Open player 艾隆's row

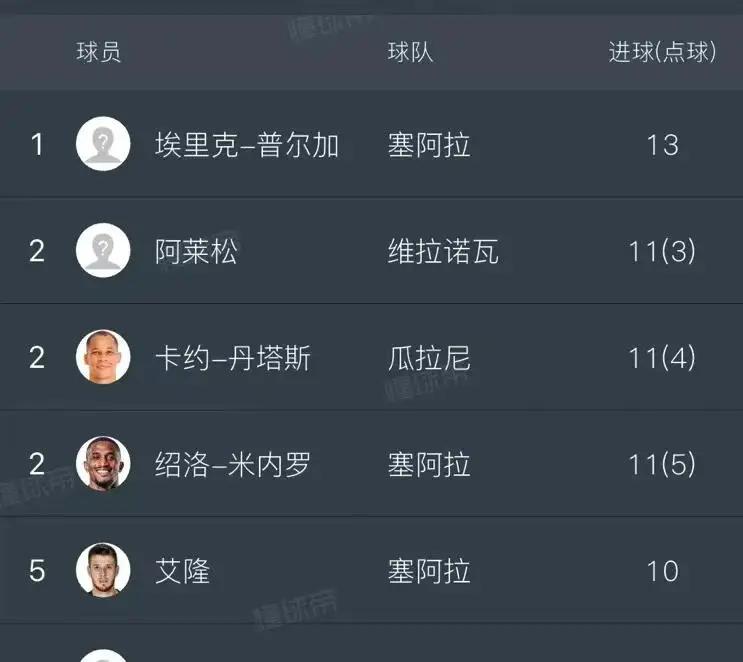point(182,572)
